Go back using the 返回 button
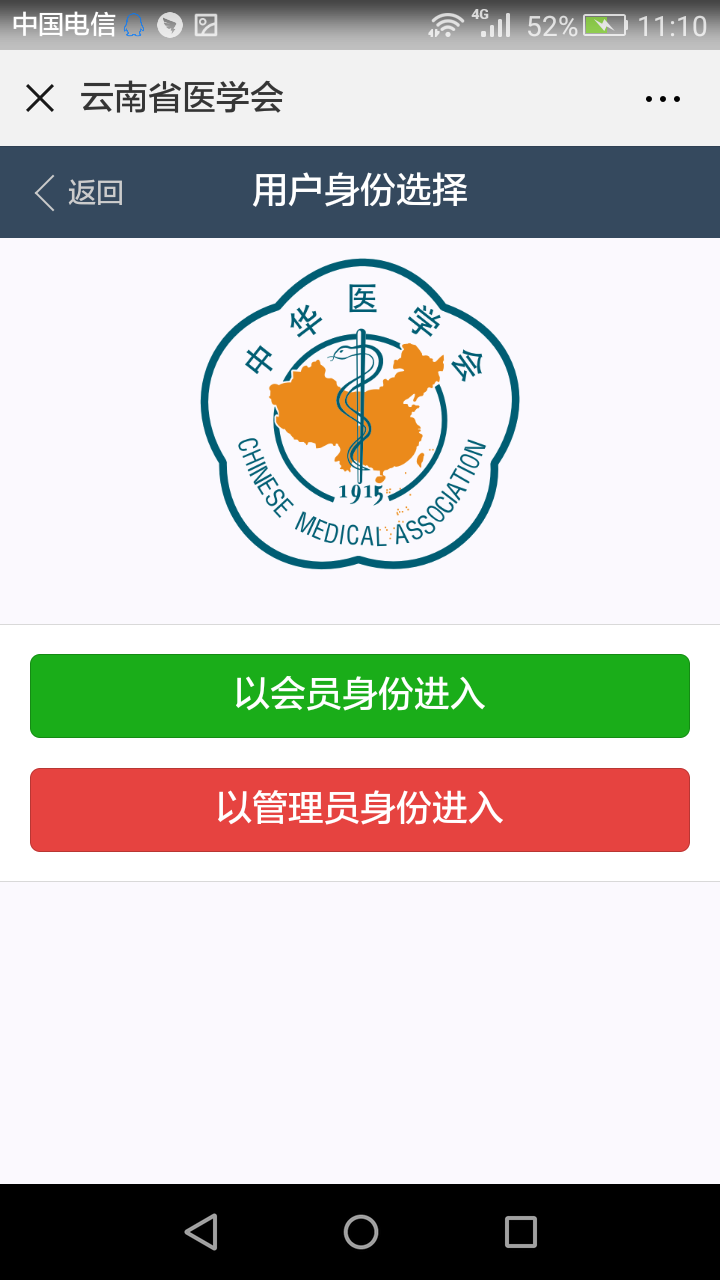720x1280 pixels. [79, 192]
